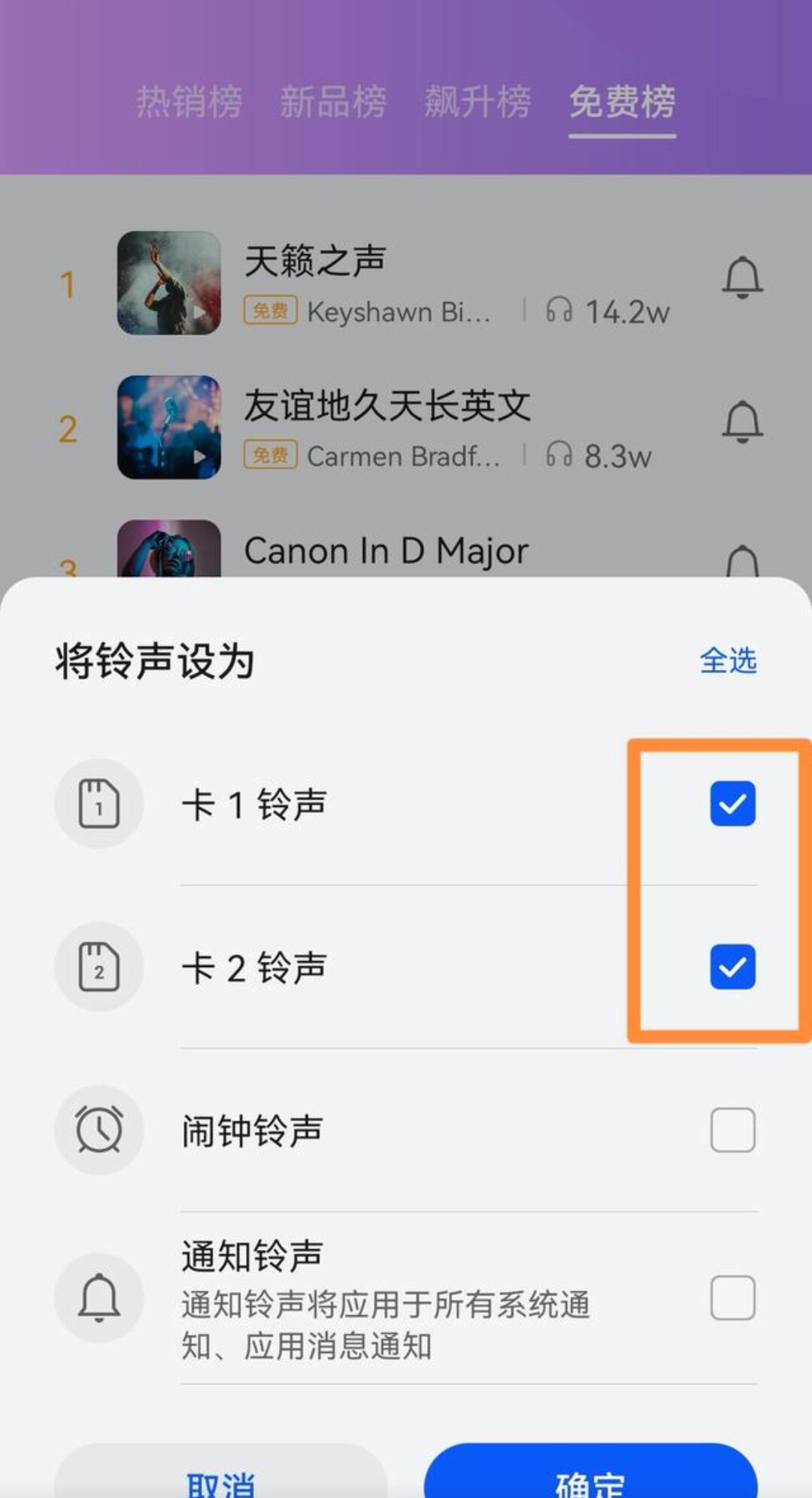Tap 全选 to select all
This screenshot has height=1498, width=812.
click(x=728, y=660)
